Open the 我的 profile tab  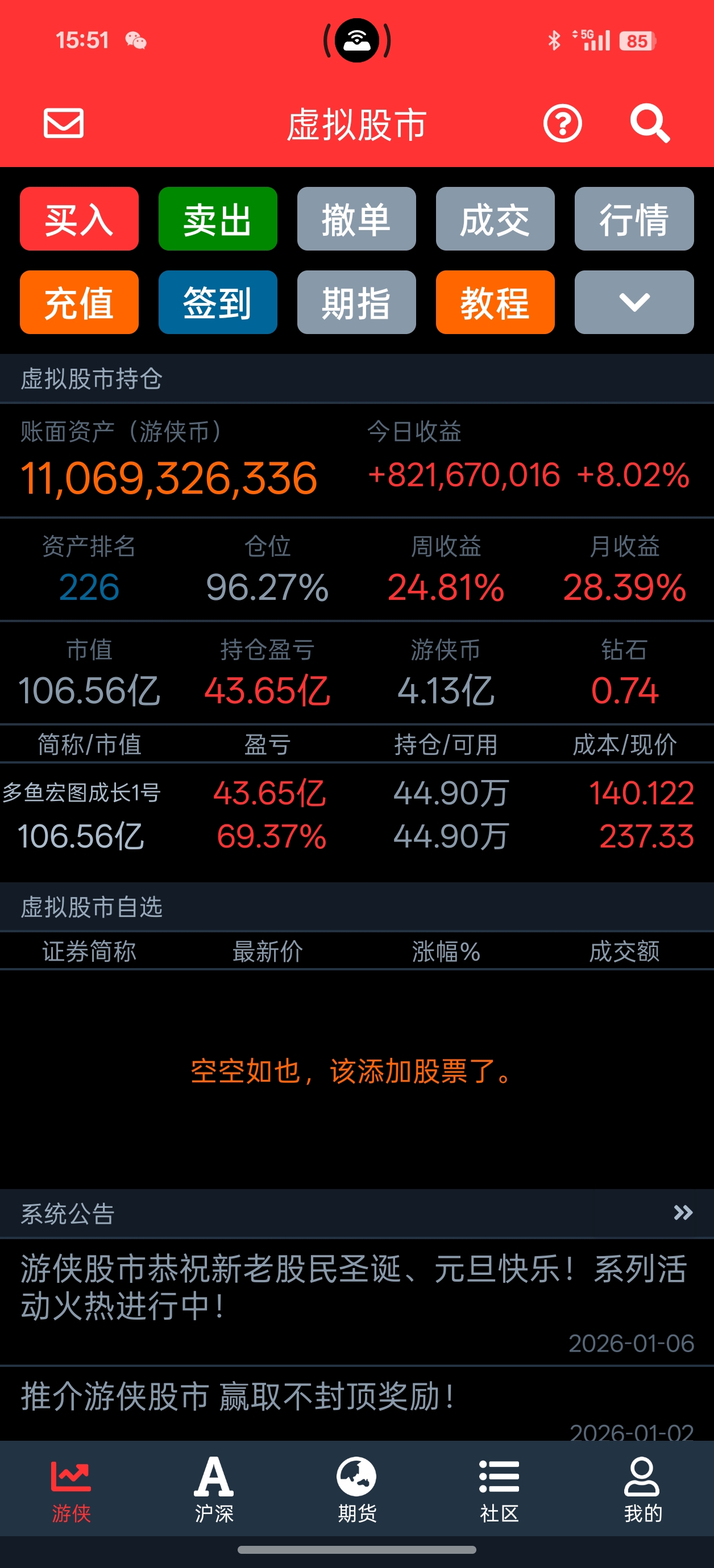click(x=642, y=1489)
